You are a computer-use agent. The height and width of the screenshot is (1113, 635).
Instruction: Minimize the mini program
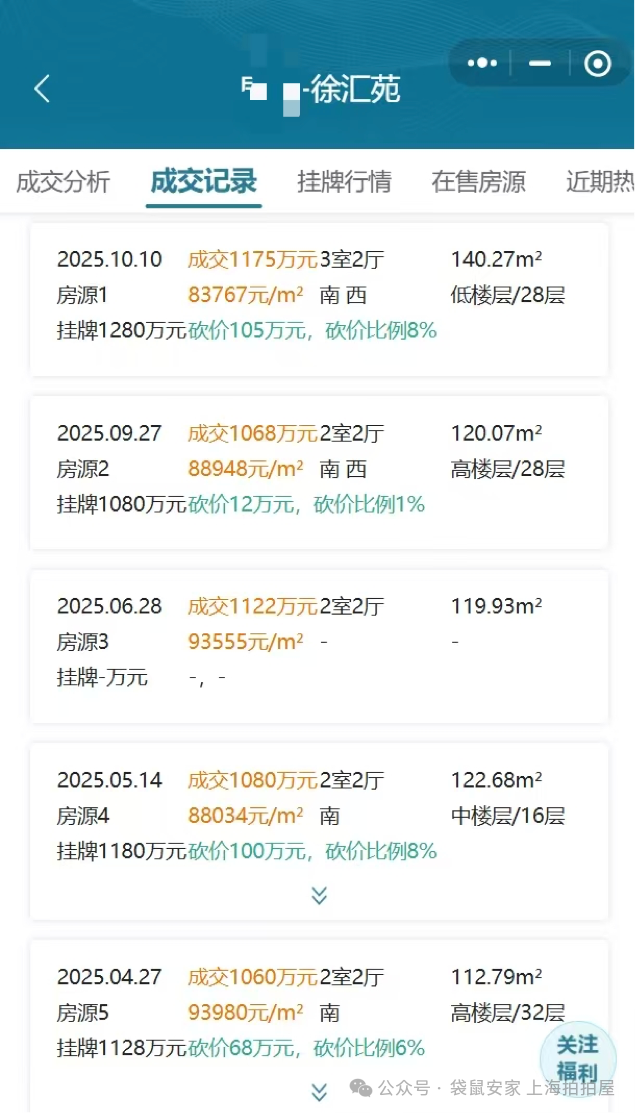540,64
